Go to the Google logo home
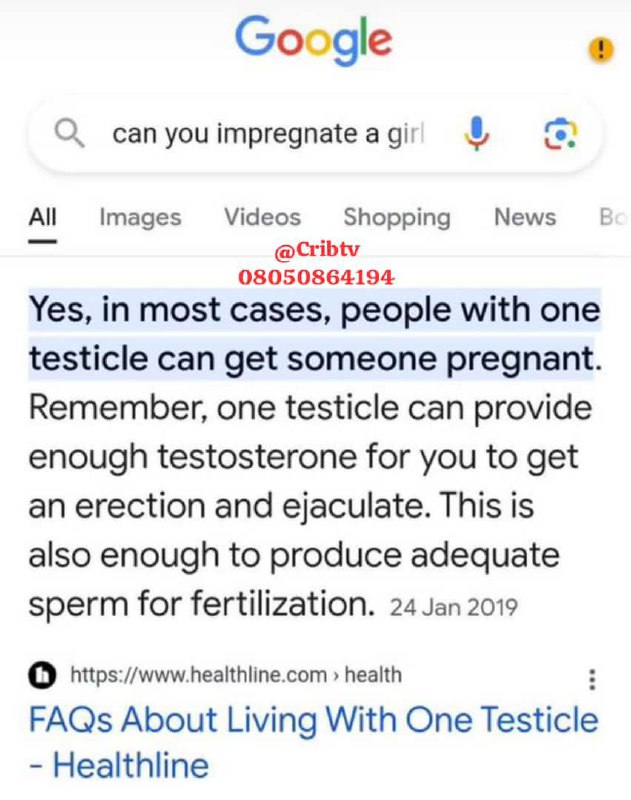This screenshot has height=800, width=631. [314, 40]
